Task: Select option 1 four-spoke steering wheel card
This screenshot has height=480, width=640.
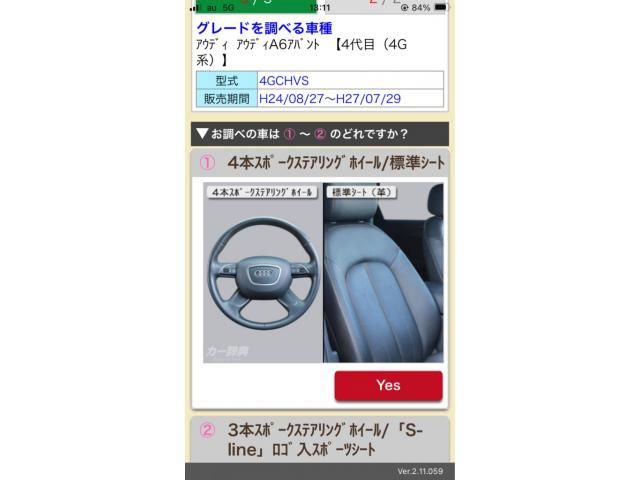Action: point(320,162)
